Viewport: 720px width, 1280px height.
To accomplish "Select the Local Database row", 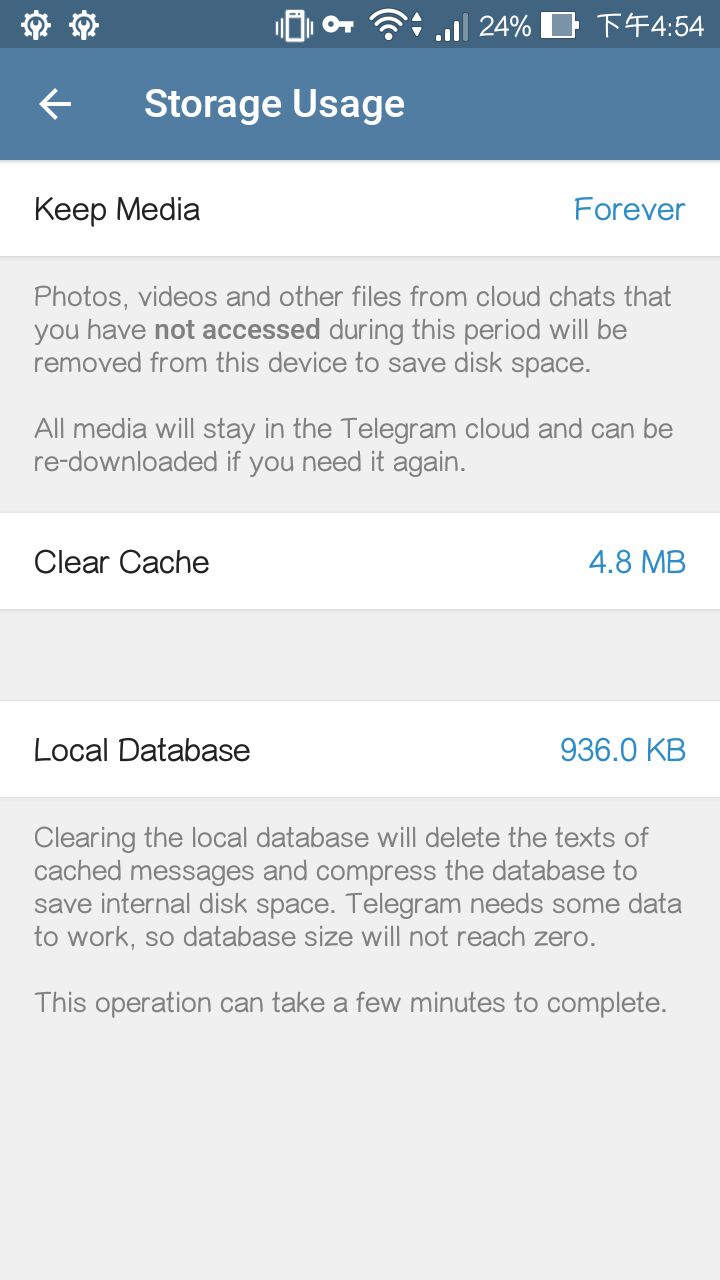I will 360,750.
